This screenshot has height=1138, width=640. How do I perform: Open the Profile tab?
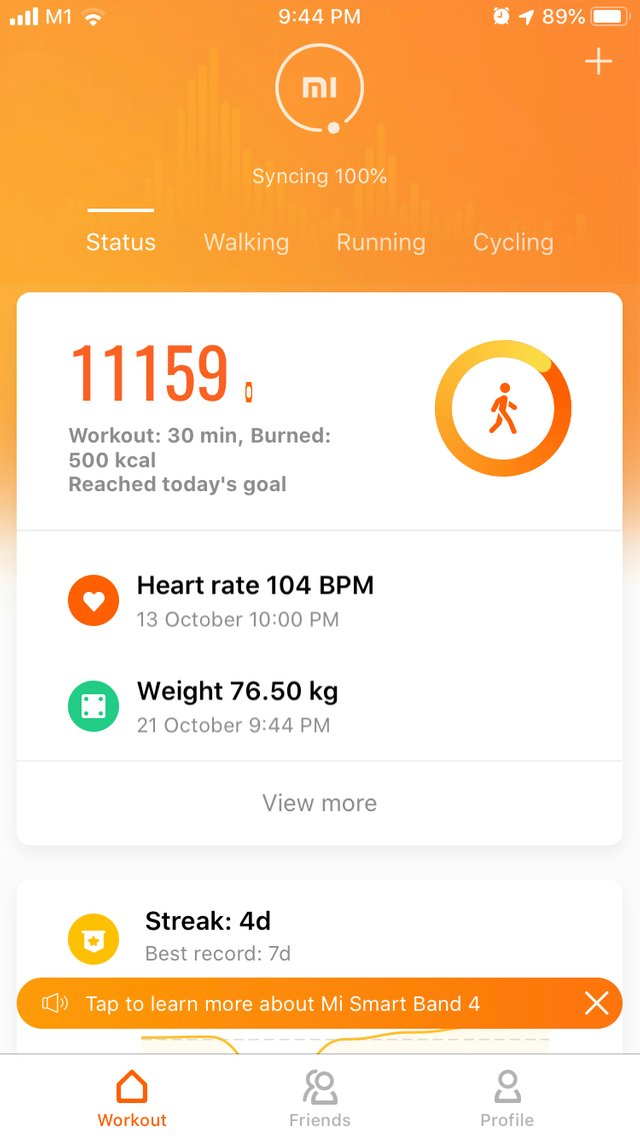point(507,1098)
